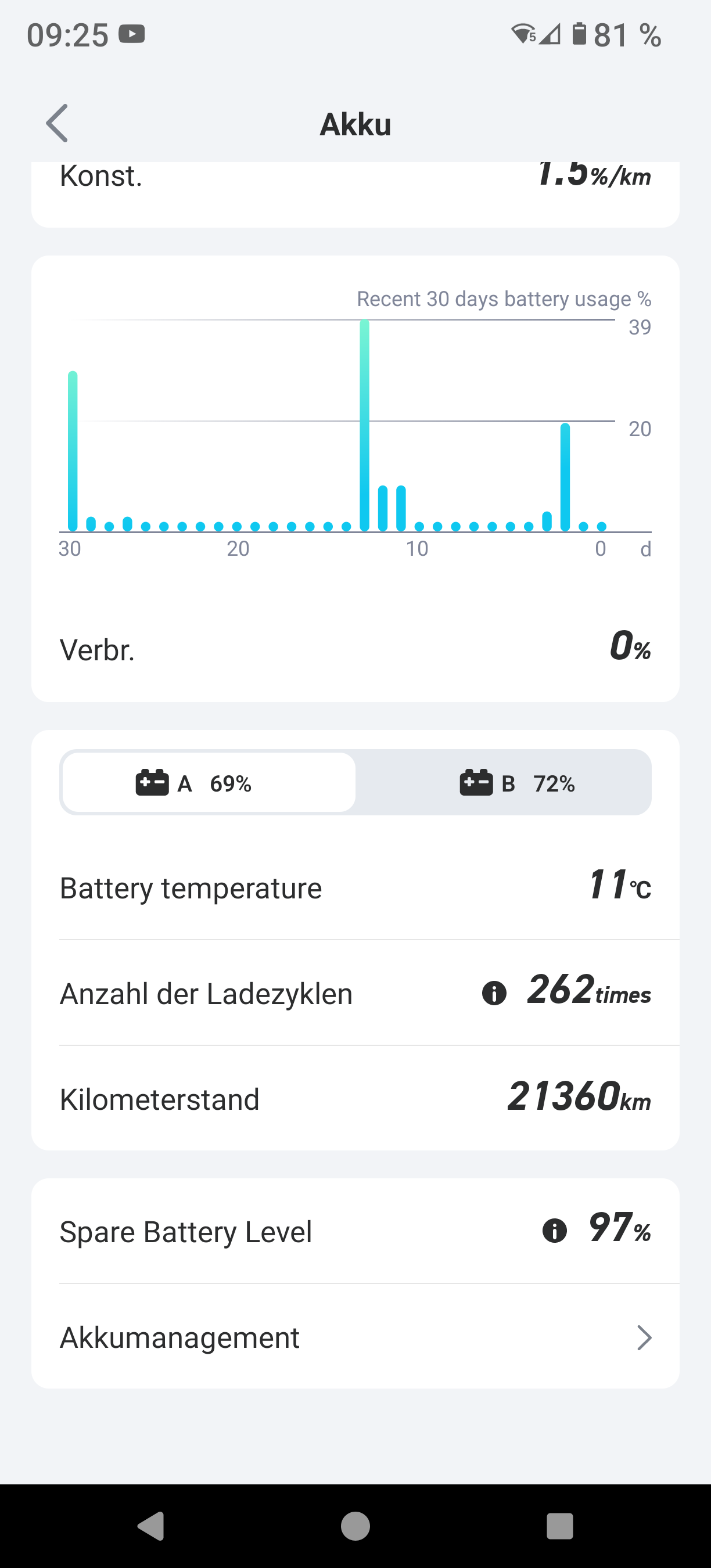
Task: Select battery A at 69%
Action: coord(208,783)
